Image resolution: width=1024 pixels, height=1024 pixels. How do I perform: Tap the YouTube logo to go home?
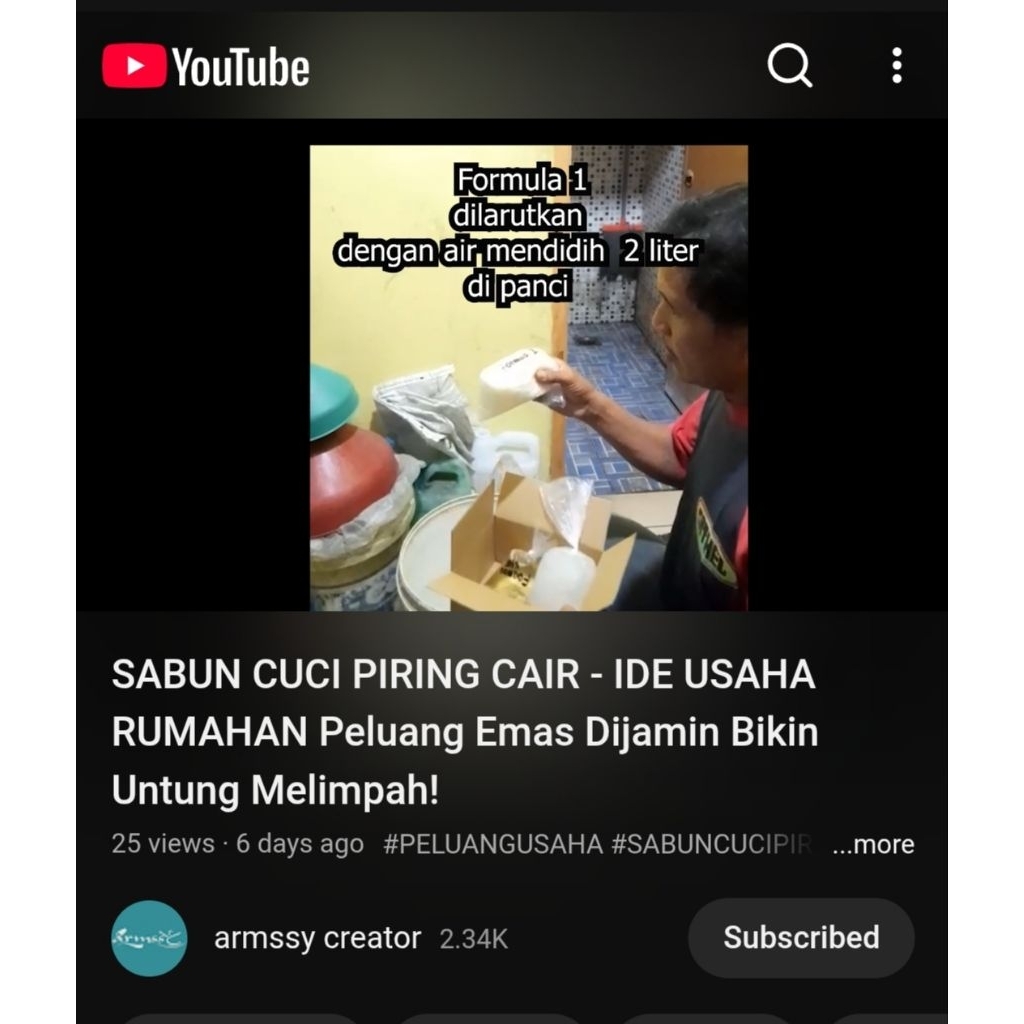[x=206, y=68]
